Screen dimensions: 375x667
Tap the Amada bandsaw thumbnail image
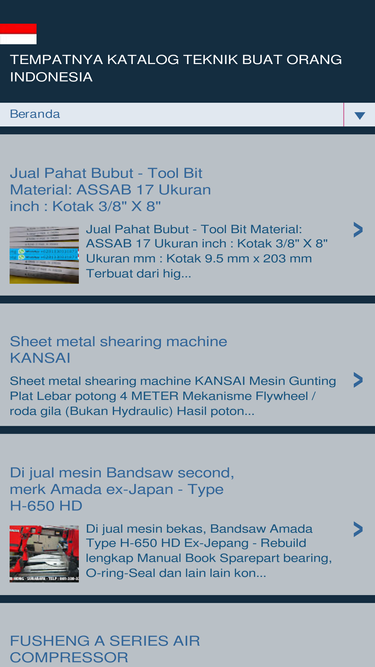(x=44, y=554)
